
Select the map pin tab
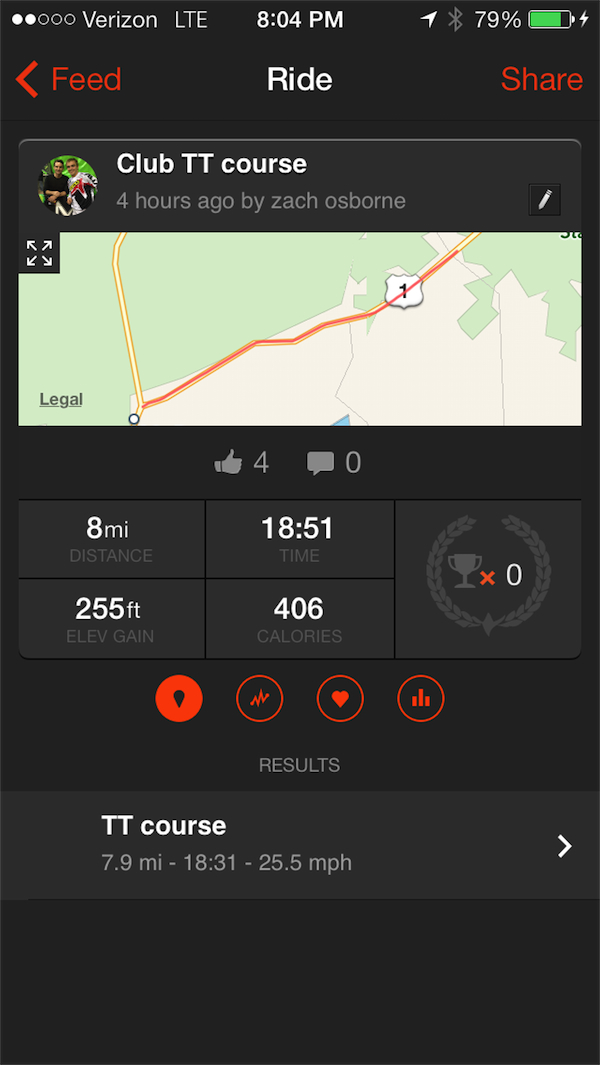[179, 700]
